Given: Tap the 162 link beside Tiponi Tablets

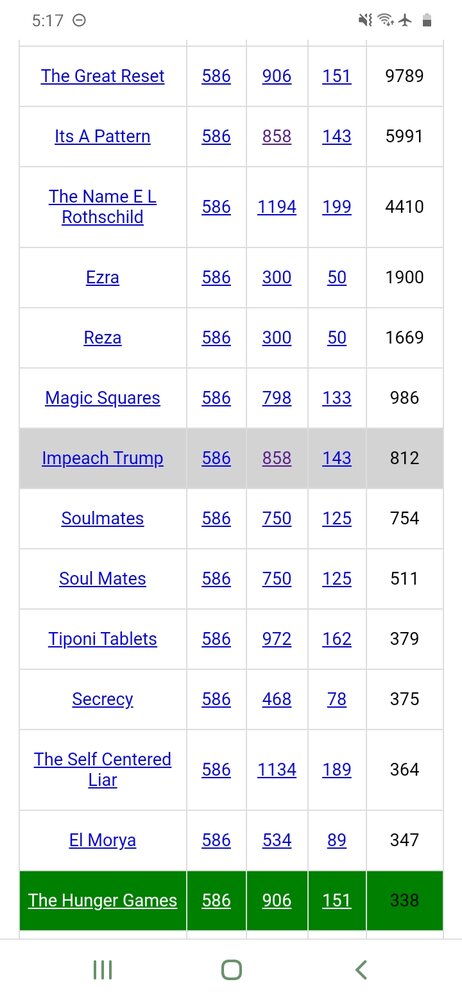Looking at the screenshot, I should pos(337,639).
